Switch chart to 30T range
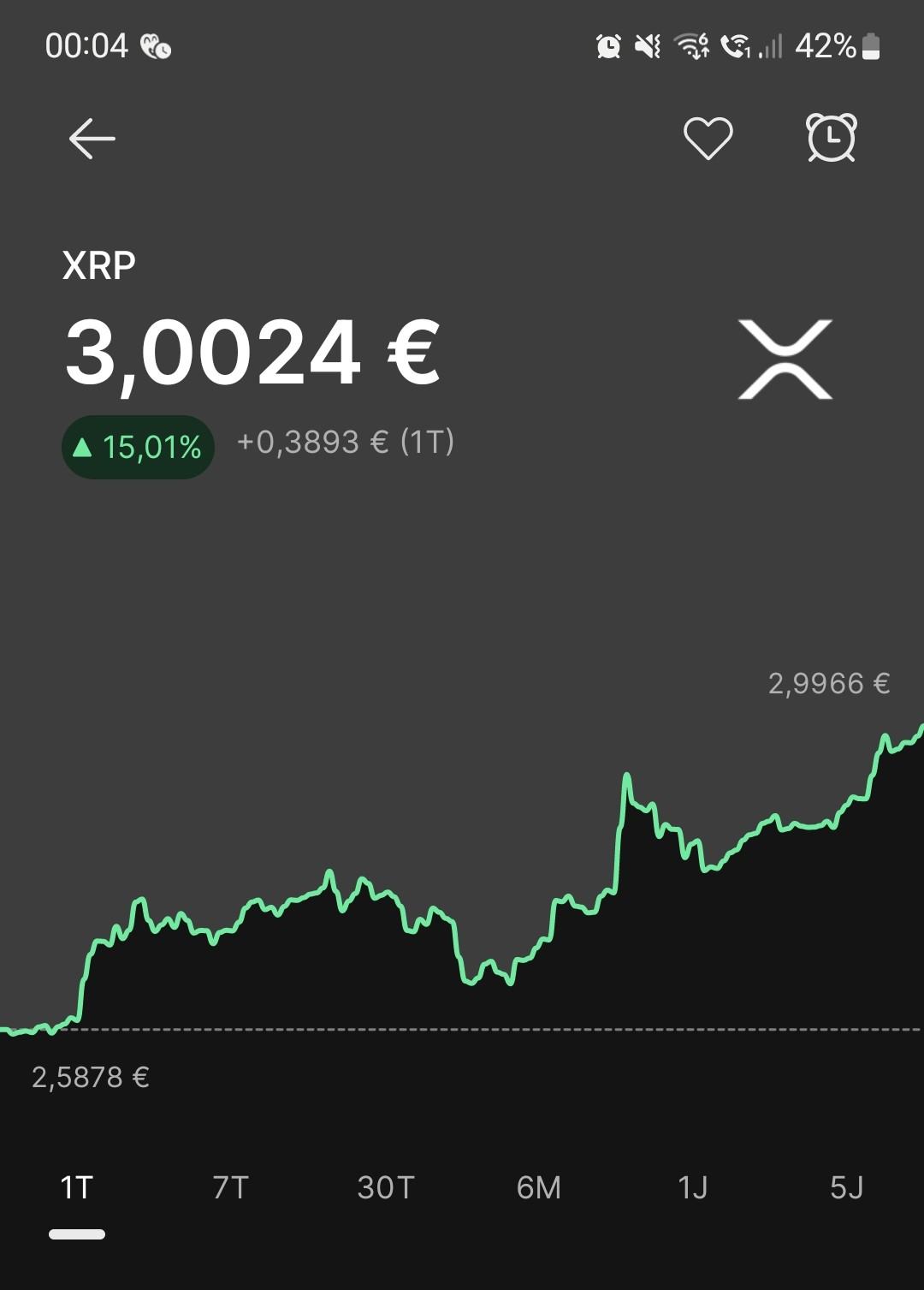The image size is (924, 1290). coord(385,1188)
